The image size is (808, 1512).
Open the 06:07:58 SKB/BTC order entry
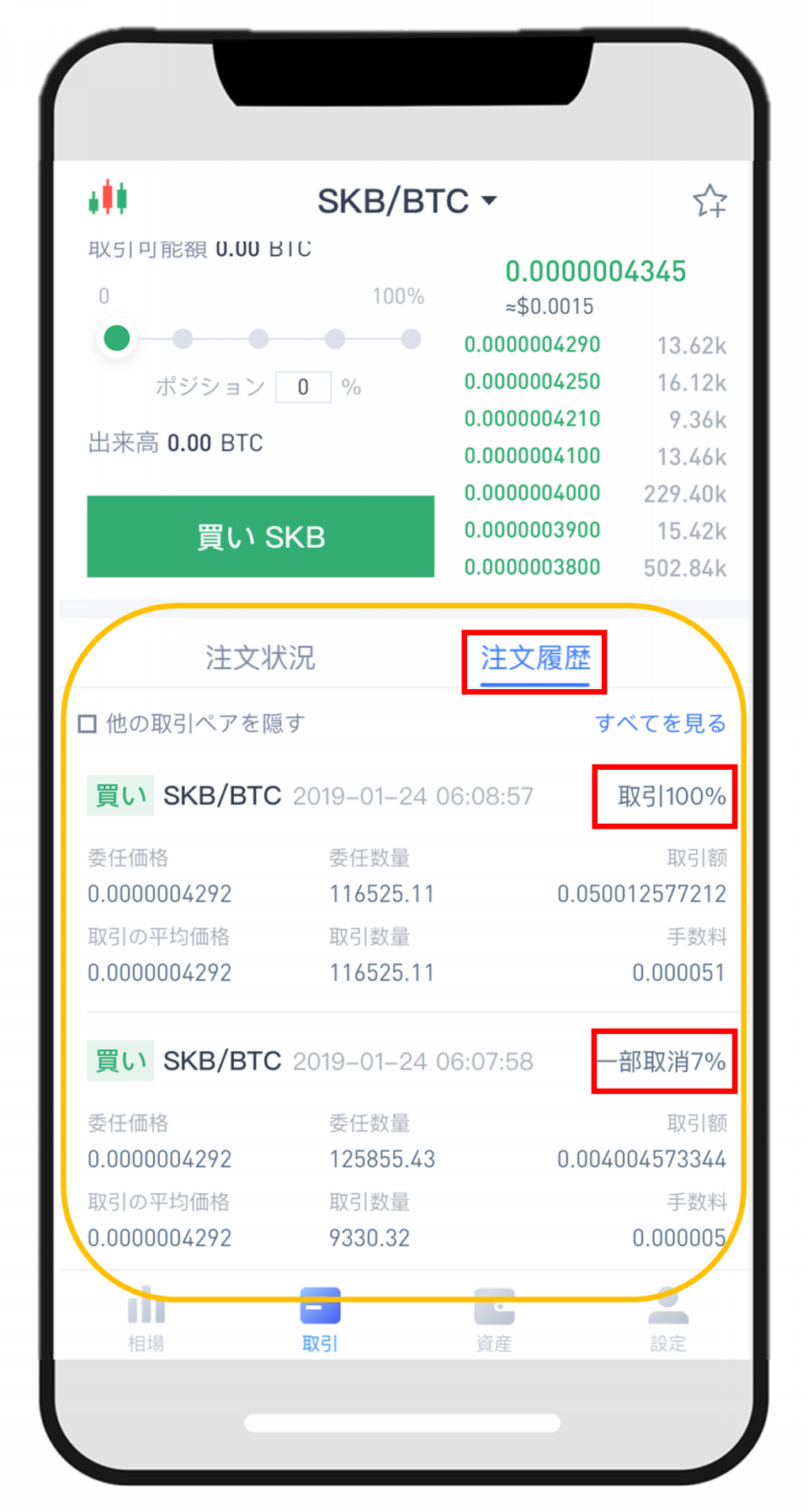pos(407,1146)
